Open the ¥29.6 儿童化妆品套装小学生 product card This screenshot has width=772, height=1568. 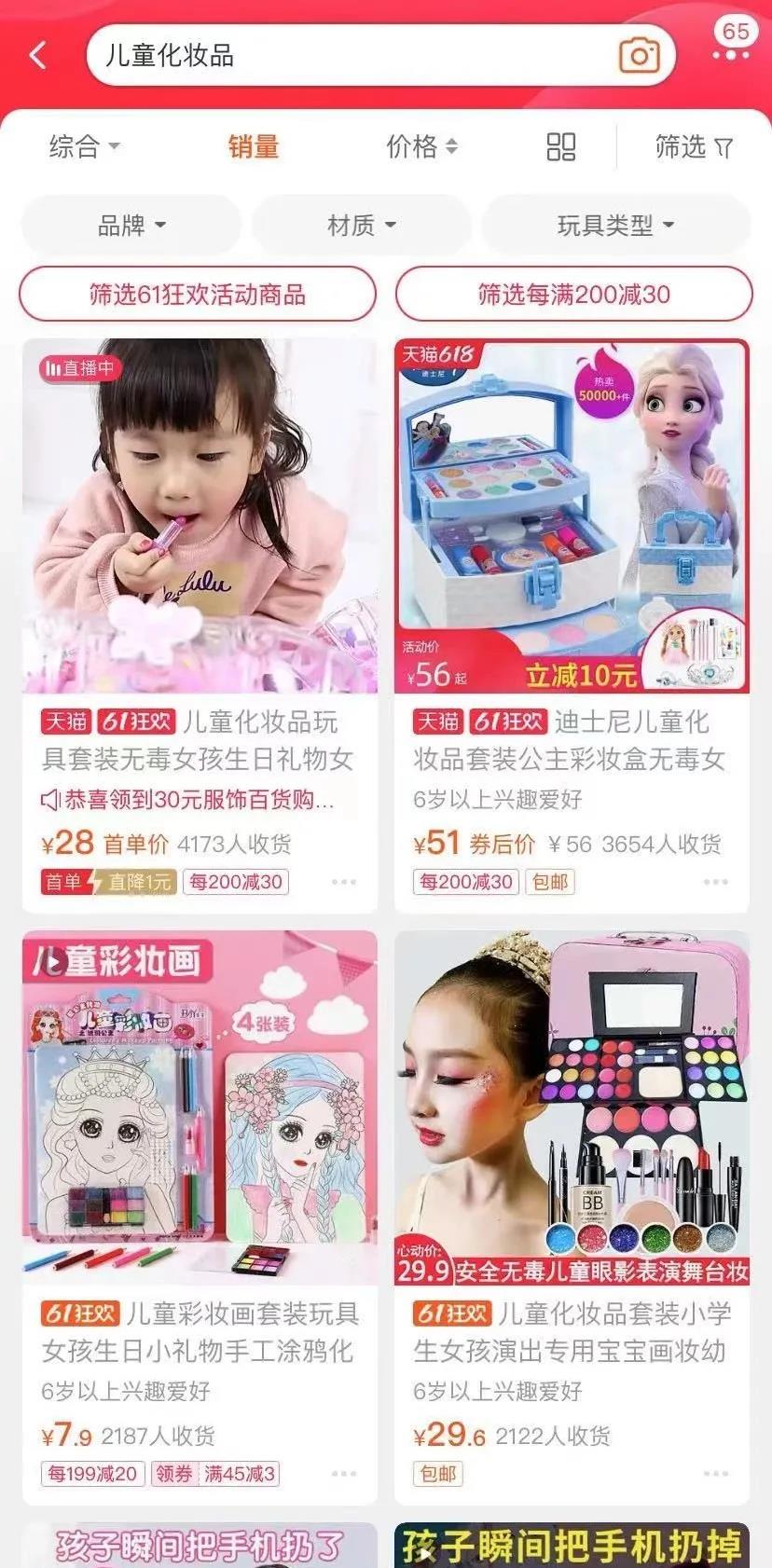point(572,1217)
